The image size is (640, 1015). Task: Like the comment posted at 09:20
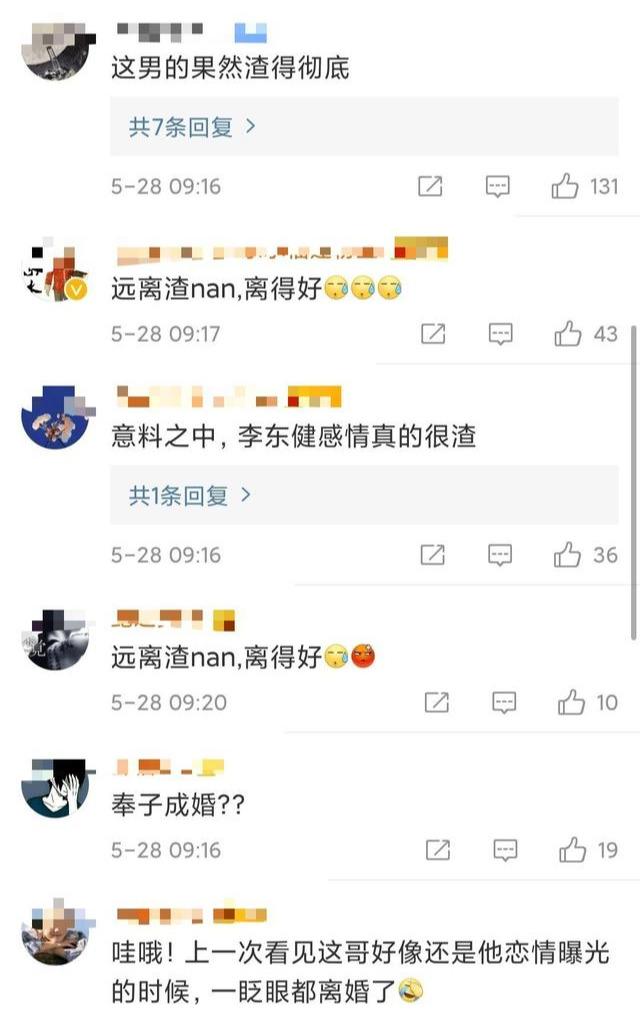[571, 703]
